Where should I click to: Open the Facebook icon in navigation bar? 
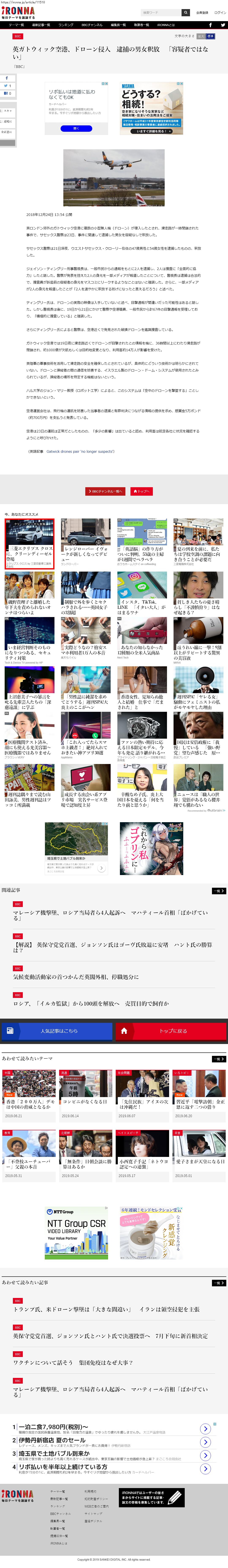tap(210, 25)
